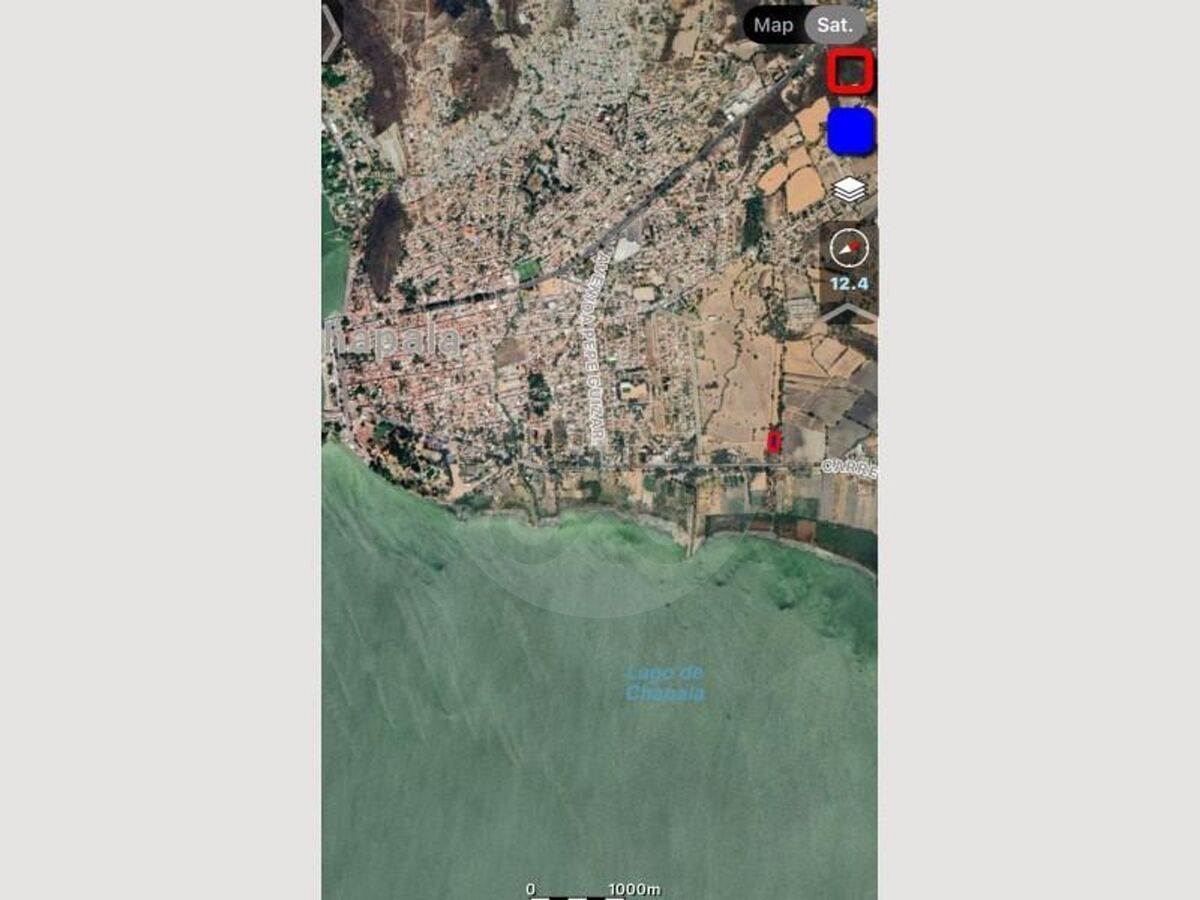The image size is (1200, 900).
Task: Tap the compass to reorient map
Action: click(x=849, y=247)
